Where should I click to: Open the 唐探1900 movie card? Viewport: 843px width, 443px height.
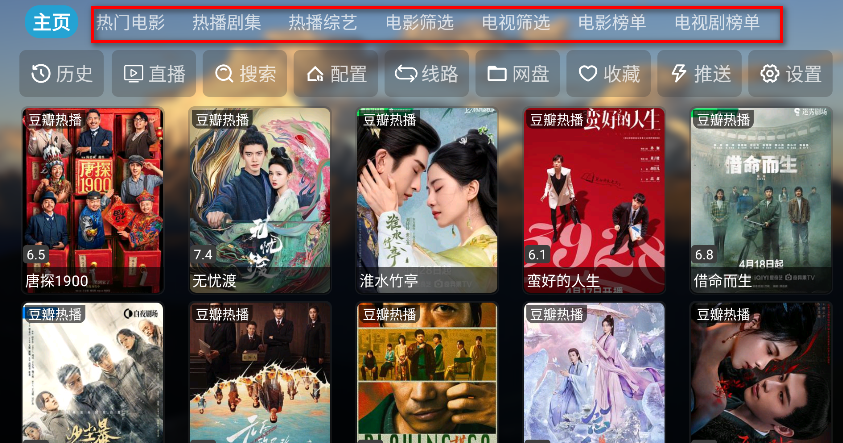(93, 198)
